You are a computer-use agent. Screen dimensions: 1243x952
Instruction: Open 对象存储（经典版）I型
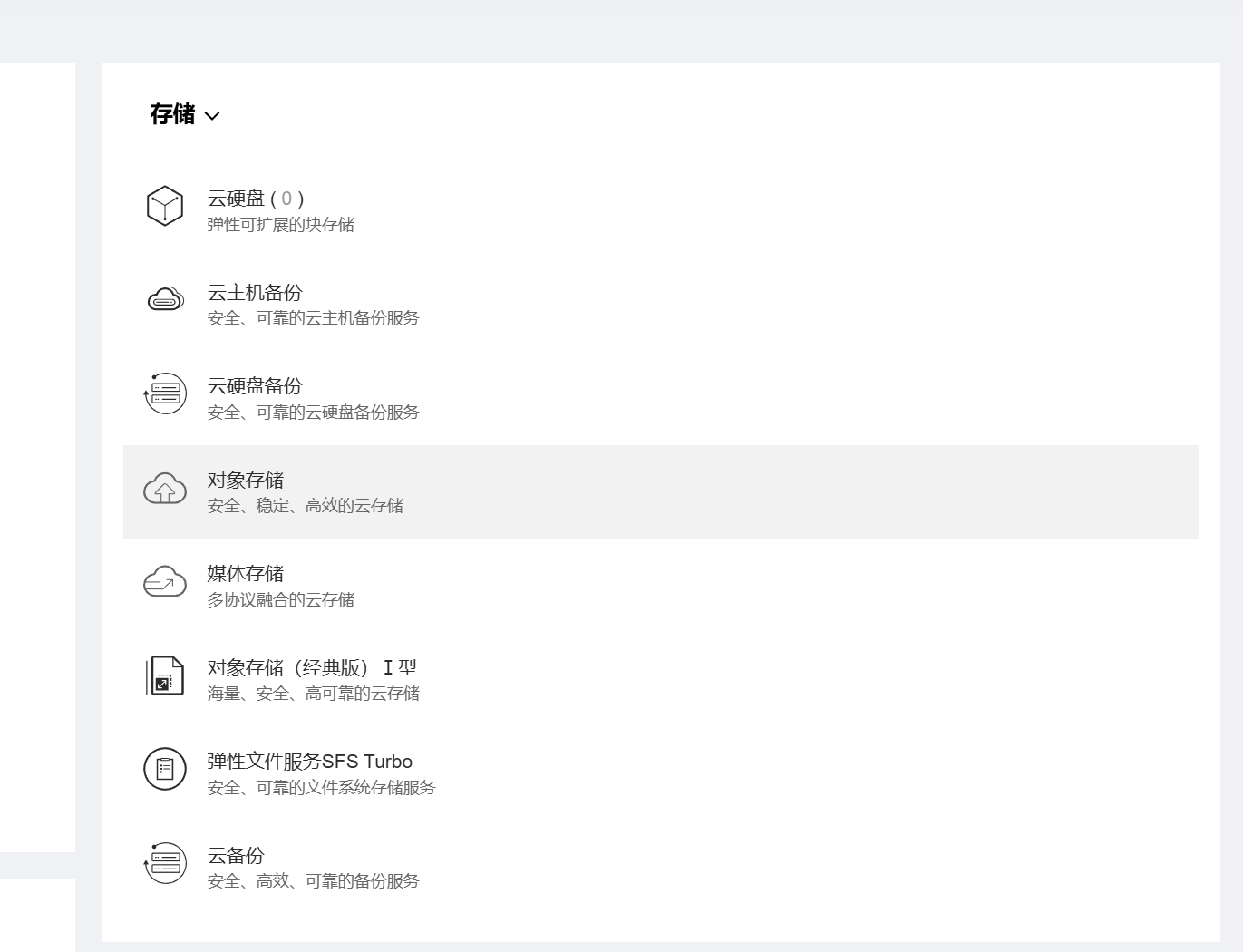click(312, 668)
